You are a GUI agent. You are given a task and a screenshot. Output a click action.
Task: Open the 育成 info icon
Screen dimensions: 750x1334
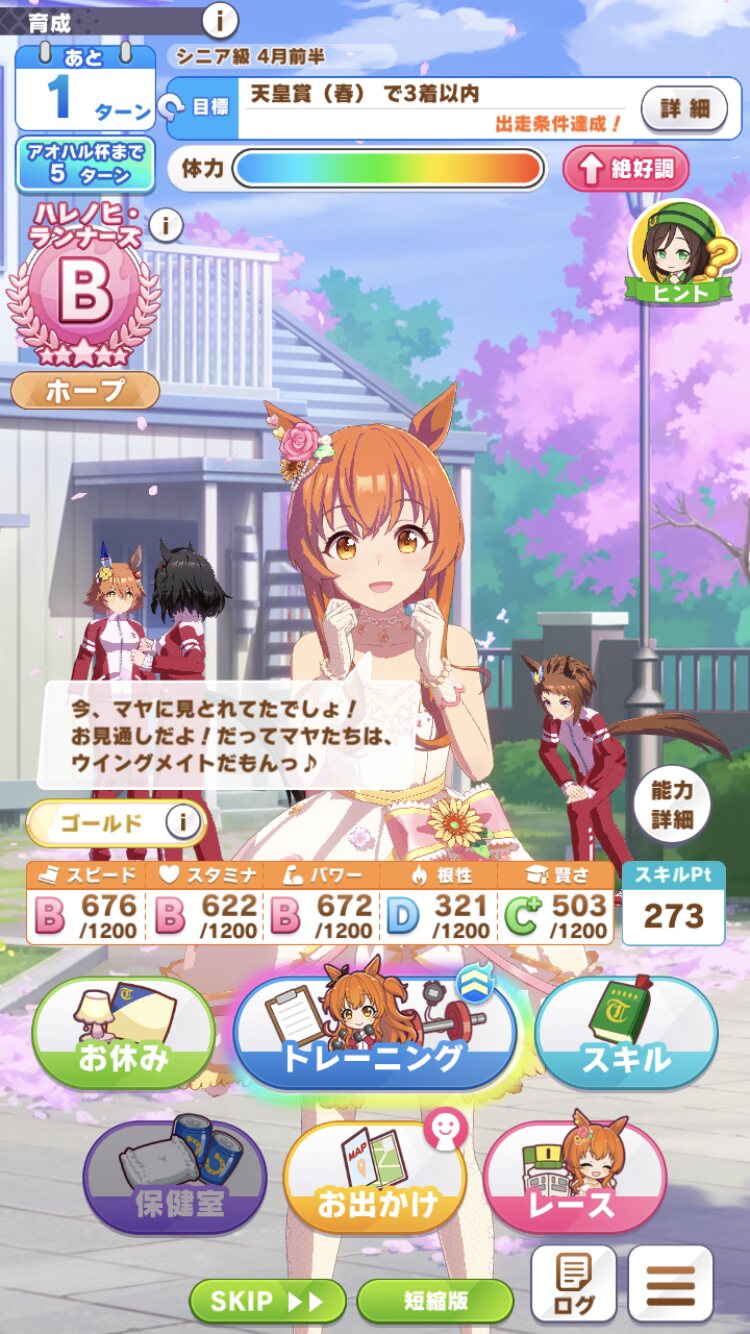coord(220,19)
